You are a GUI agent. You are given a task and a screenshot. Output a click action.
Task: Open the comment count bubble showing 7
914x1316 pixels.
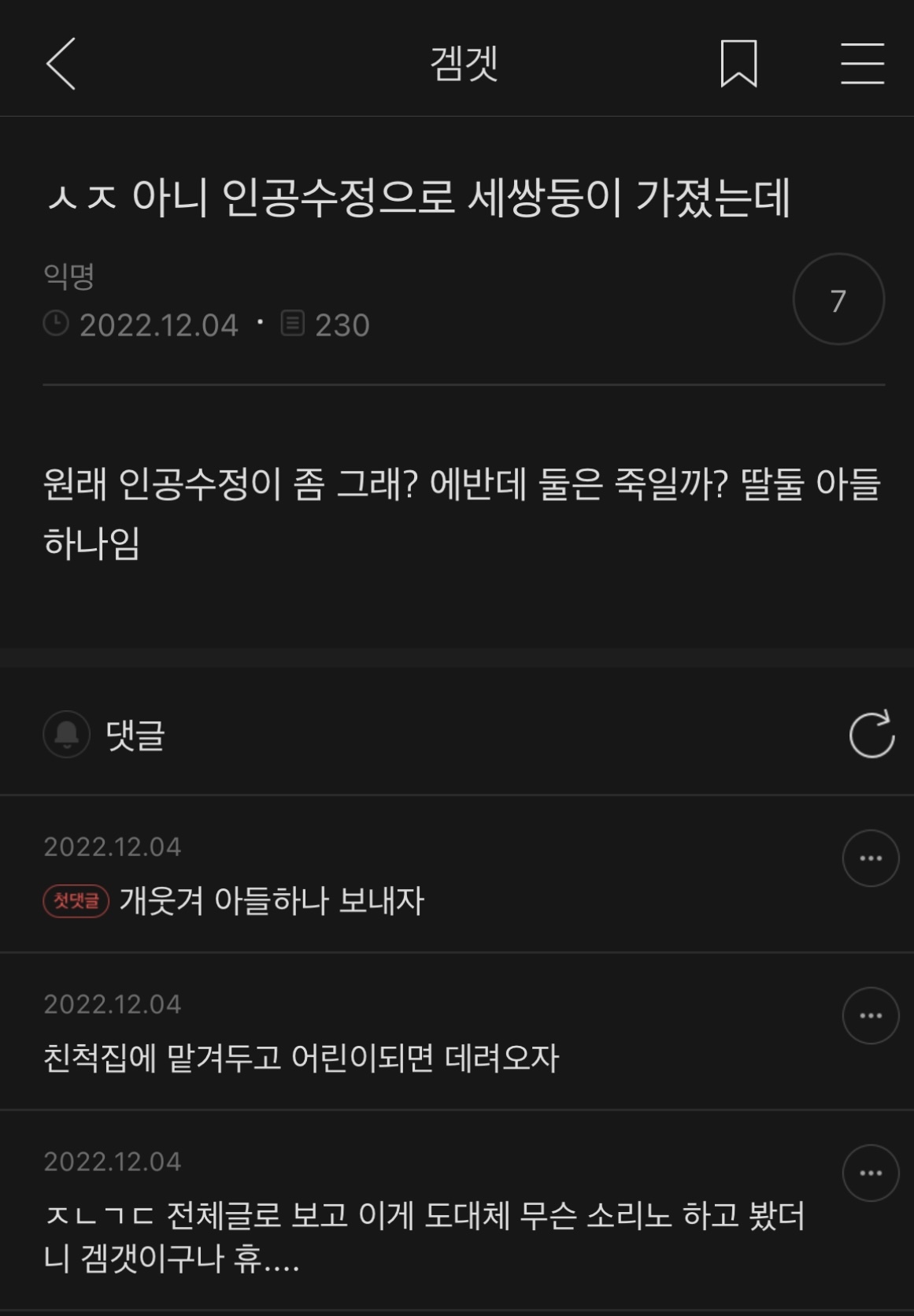(x=838, y=300)
